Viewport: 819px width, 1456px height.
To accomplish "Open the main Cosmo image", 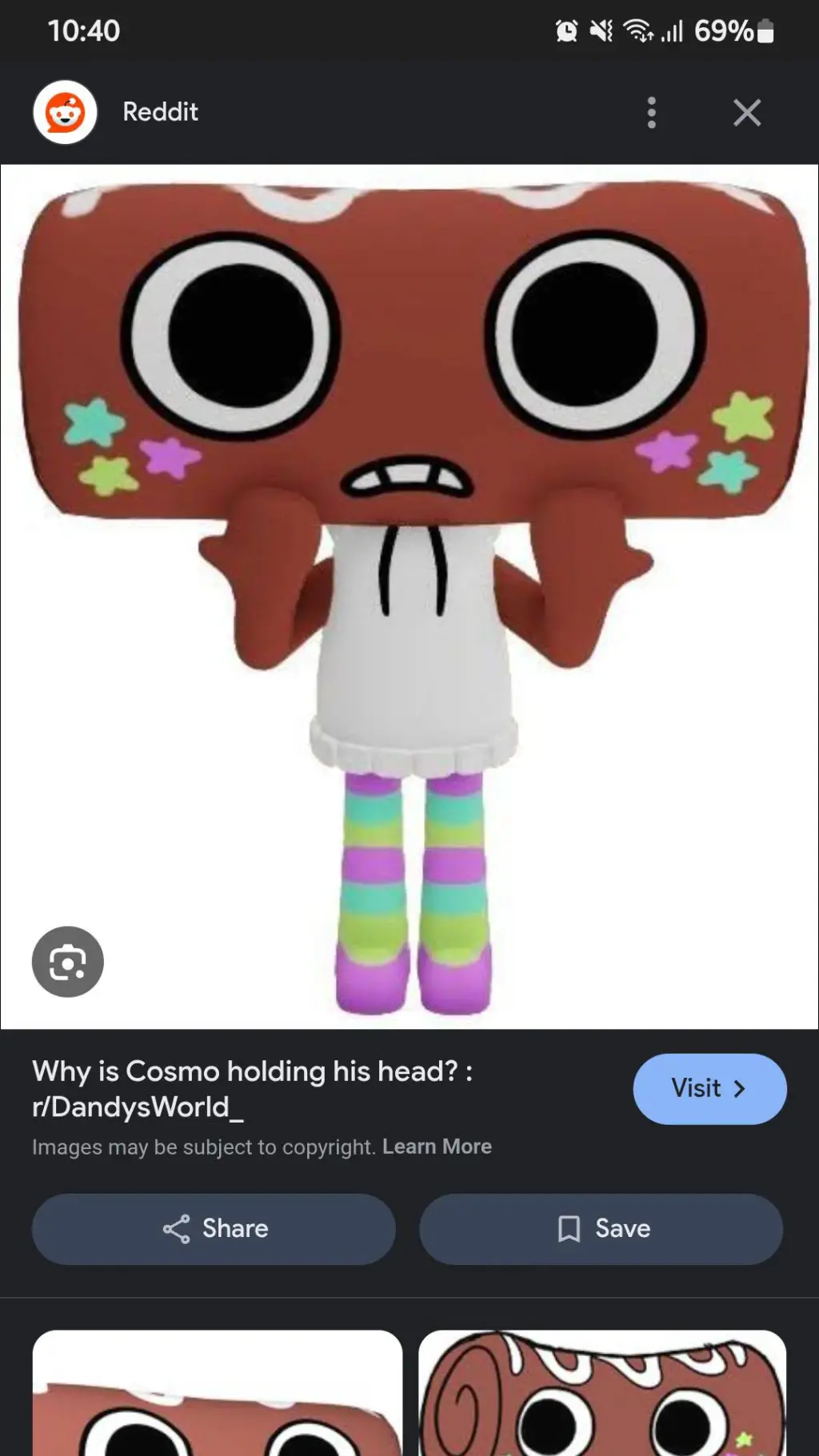I will click(x=409, y=596).
